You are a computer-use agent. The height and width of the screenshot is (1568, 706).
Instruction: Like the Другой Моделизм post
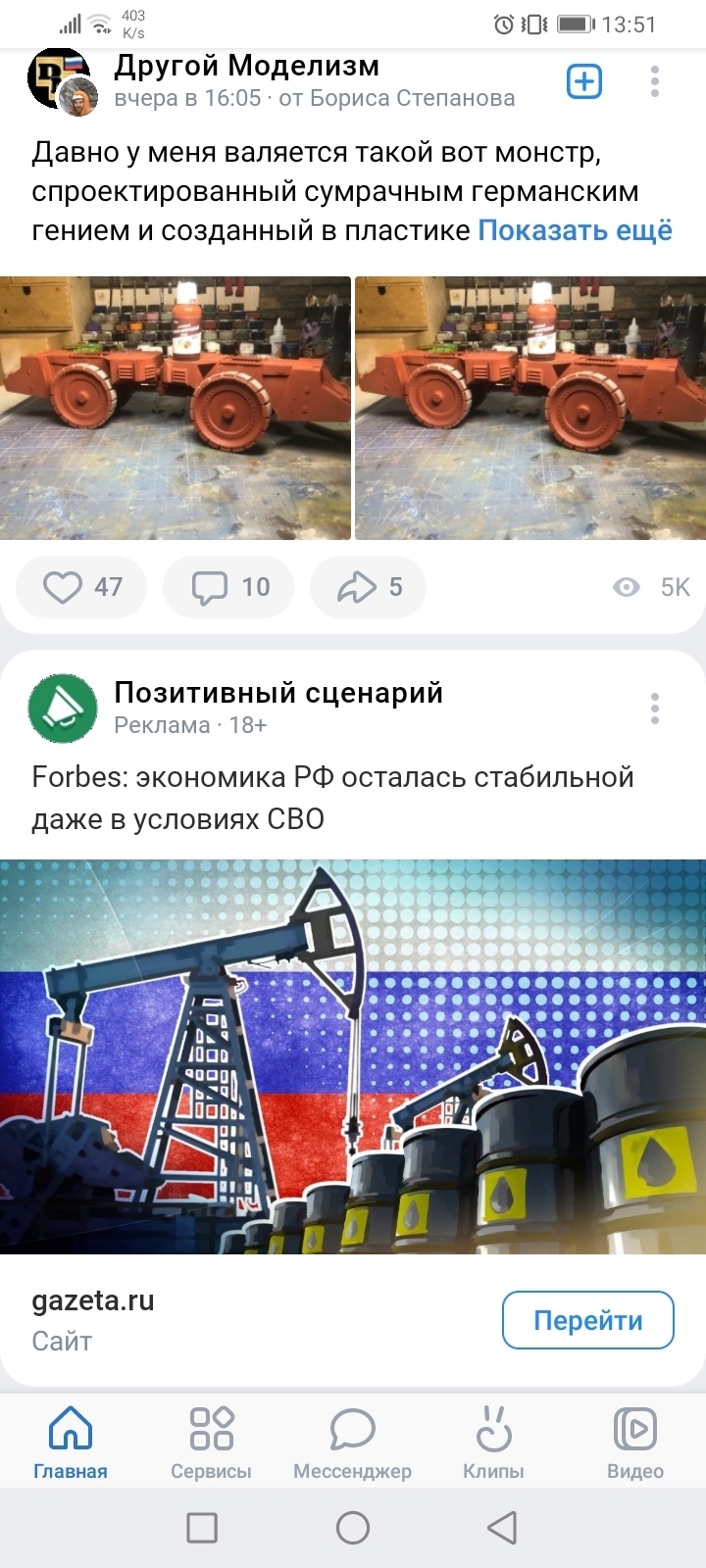tap(81, 587)
